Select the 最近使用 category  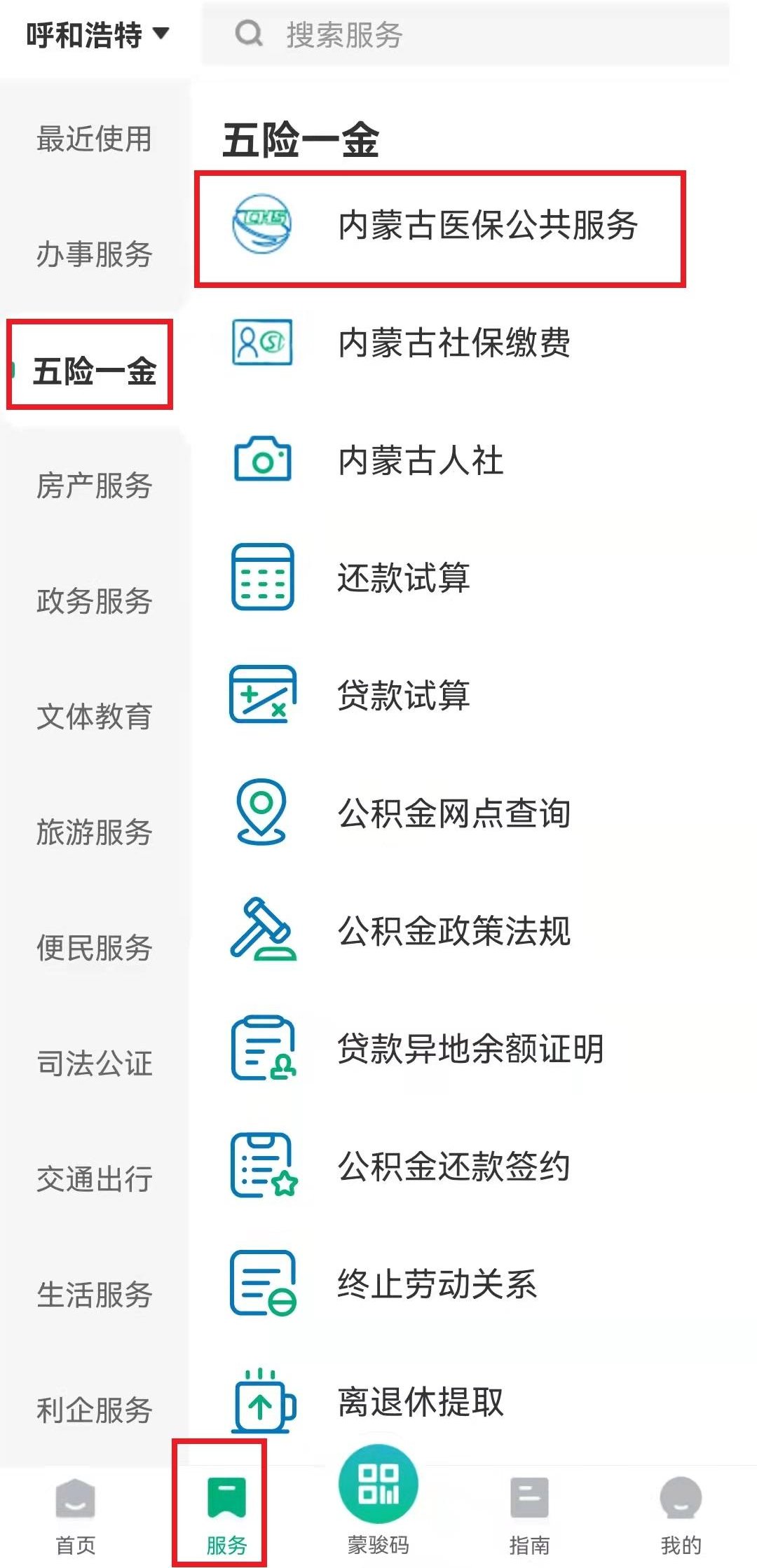(x=94, y=139)
